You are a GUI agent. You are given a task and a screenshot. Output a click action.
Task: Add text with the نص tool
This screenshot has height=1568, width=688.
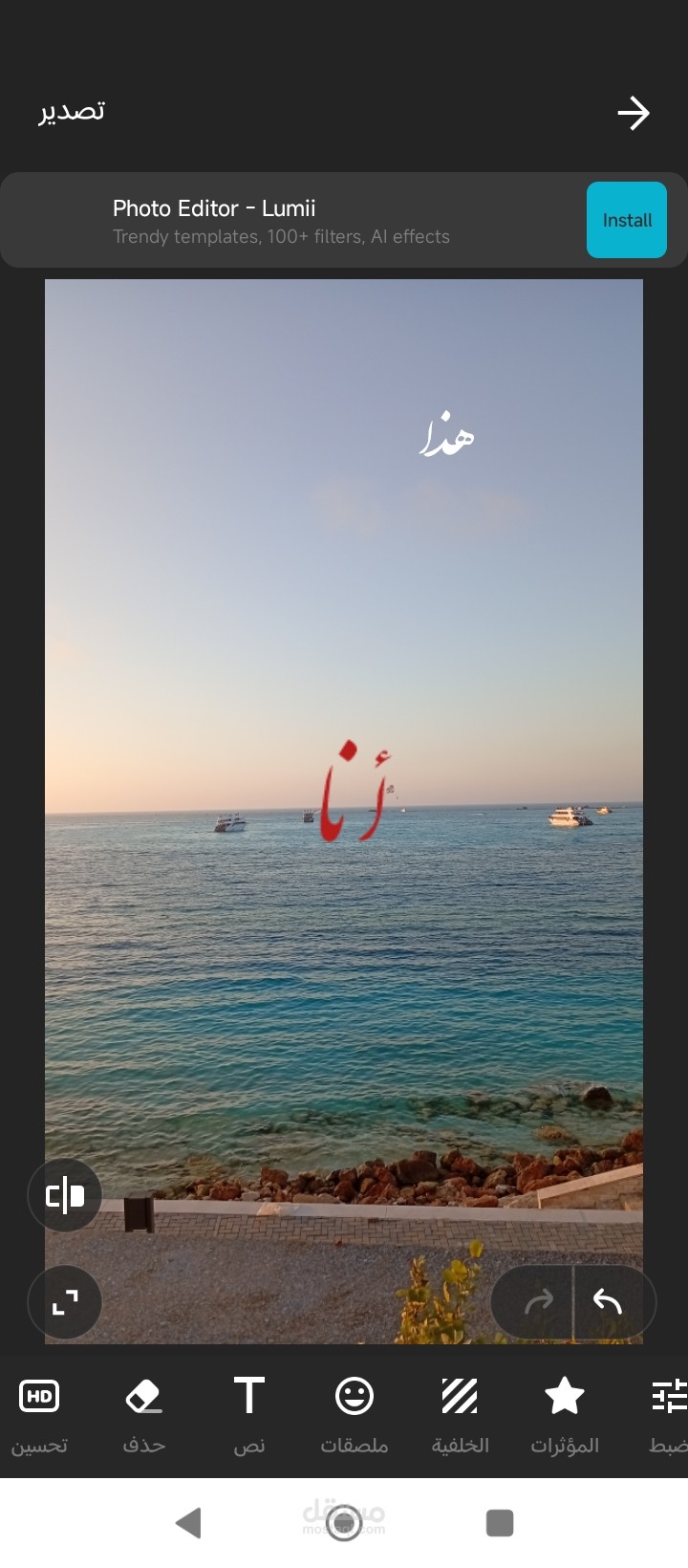249,1413
